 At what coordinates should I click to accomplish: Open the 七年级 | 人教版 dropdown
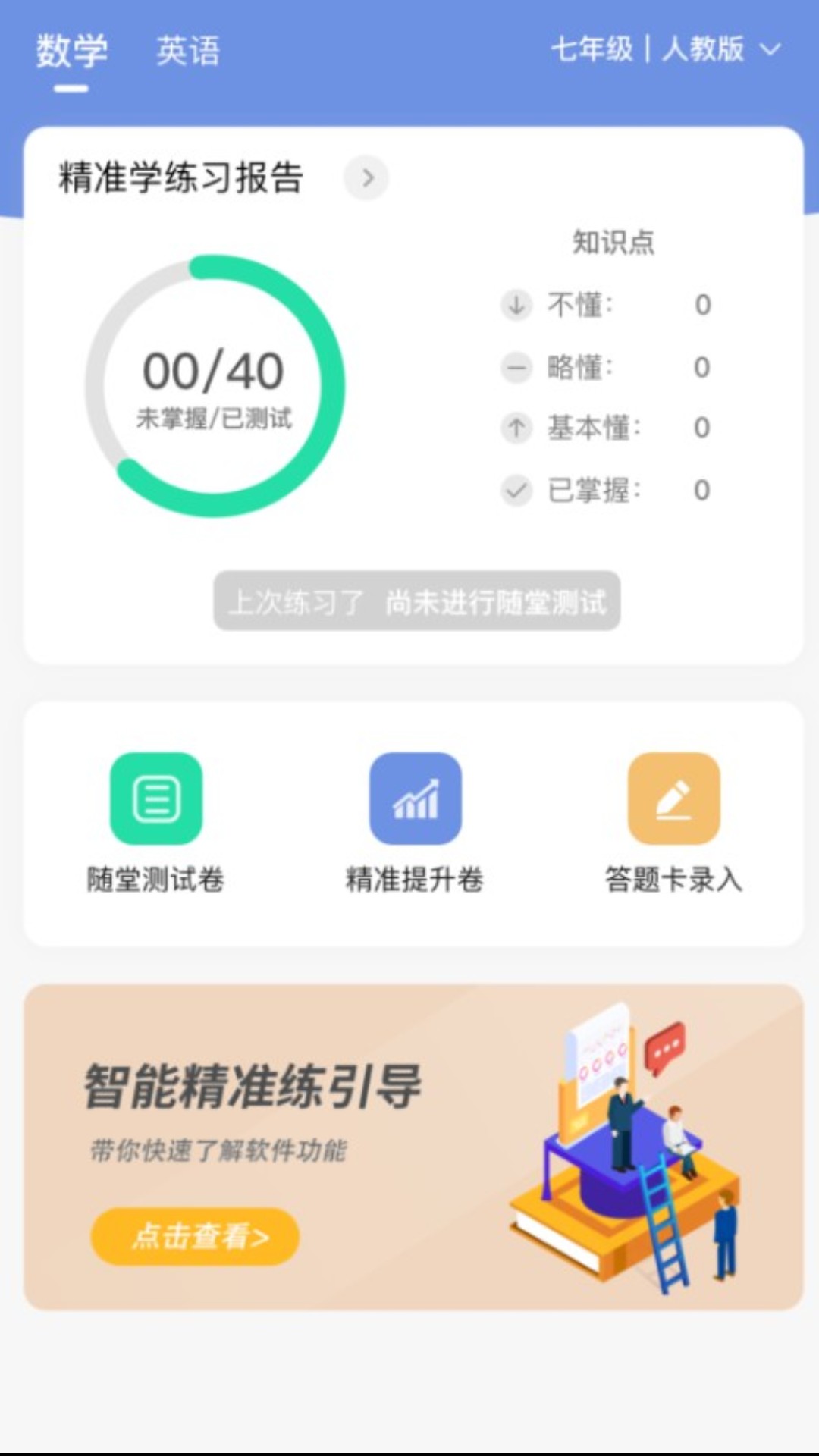665,50
